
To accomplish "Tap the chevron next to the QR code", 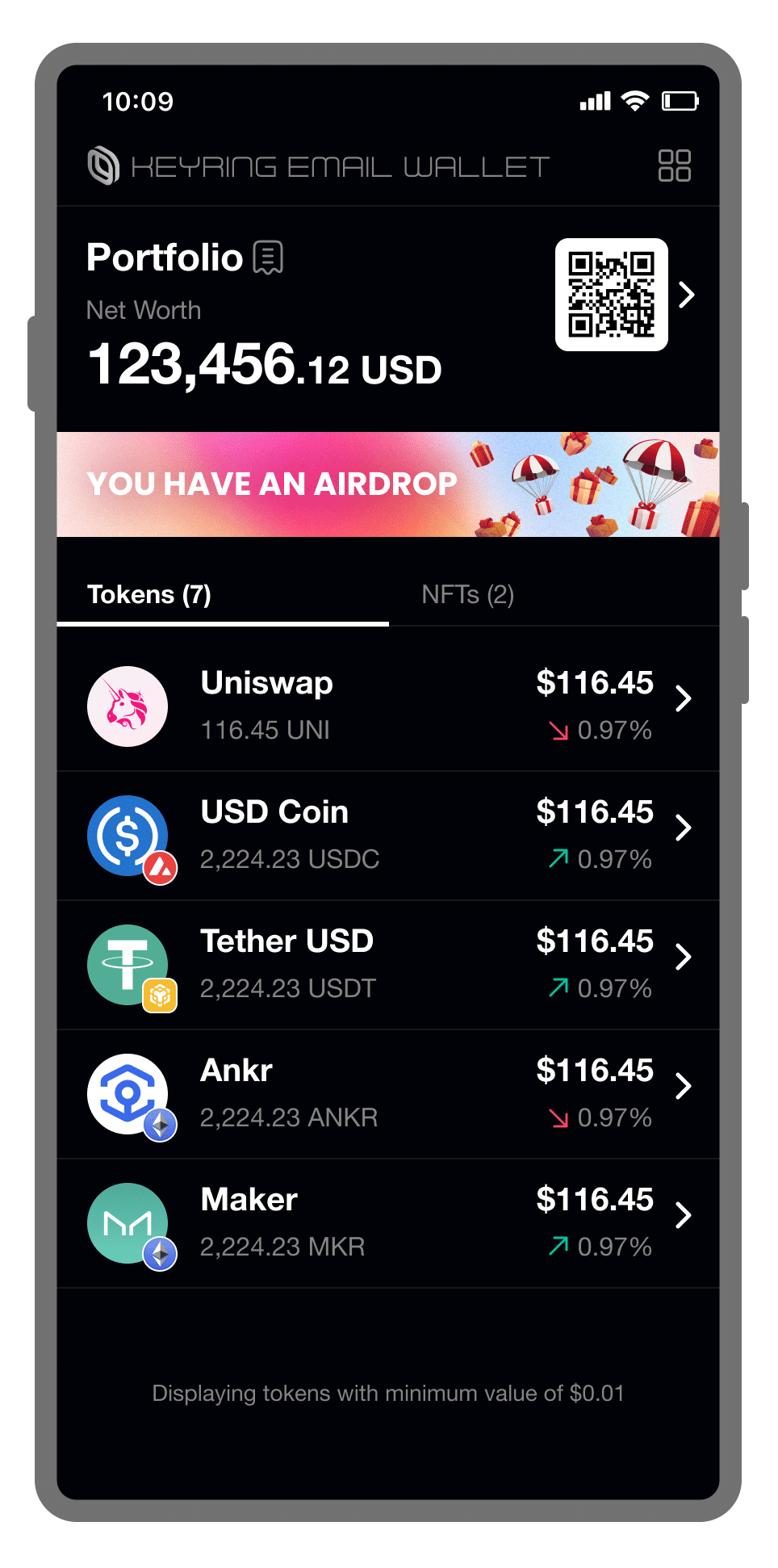I will (687, 295).
